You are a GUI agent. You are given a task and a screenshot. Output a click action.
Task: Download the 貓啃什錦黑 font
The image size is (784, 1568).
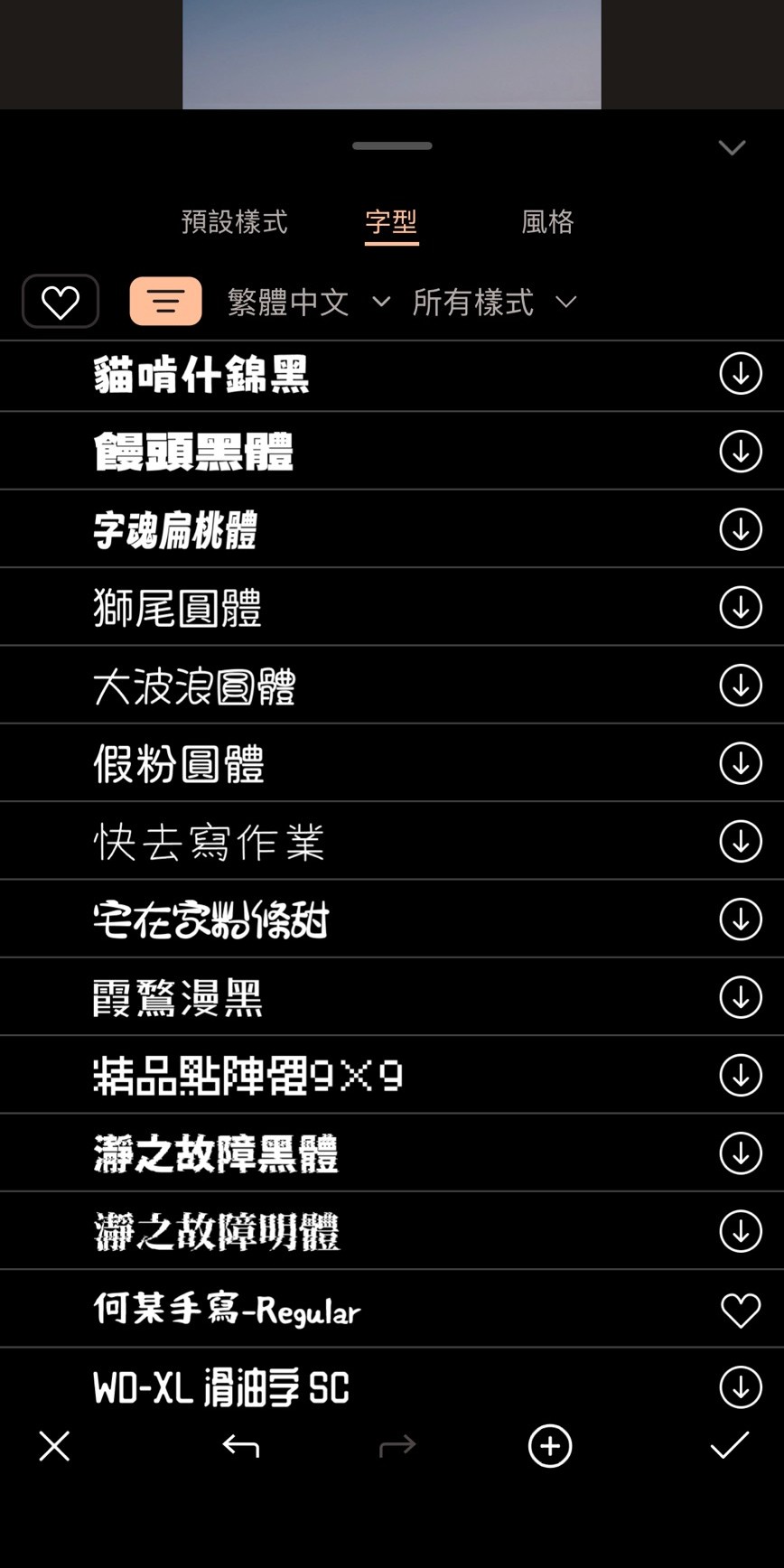tap(740, 373)
